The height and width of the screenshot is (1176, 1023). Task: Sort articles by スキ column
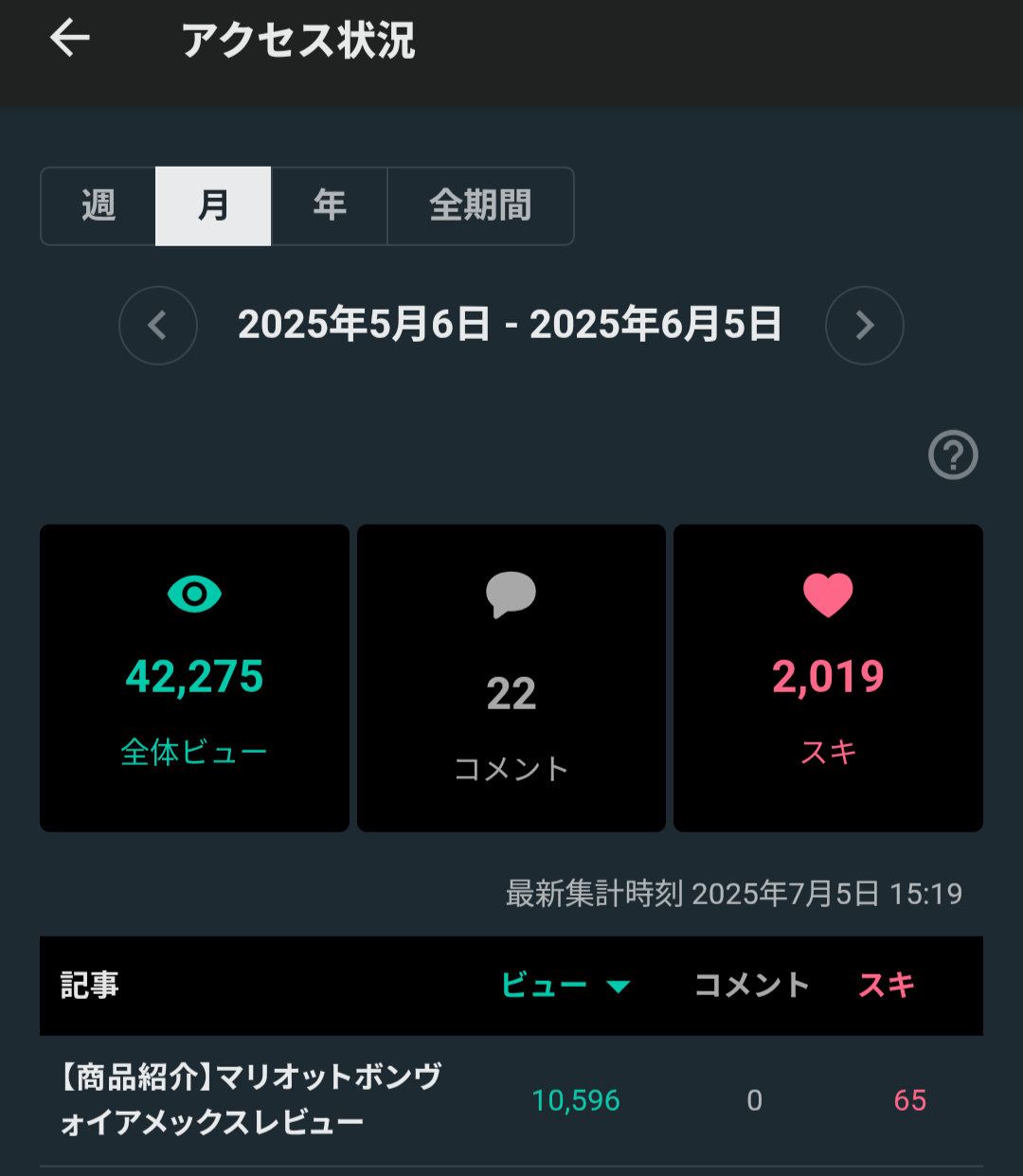tap(886, 986)
